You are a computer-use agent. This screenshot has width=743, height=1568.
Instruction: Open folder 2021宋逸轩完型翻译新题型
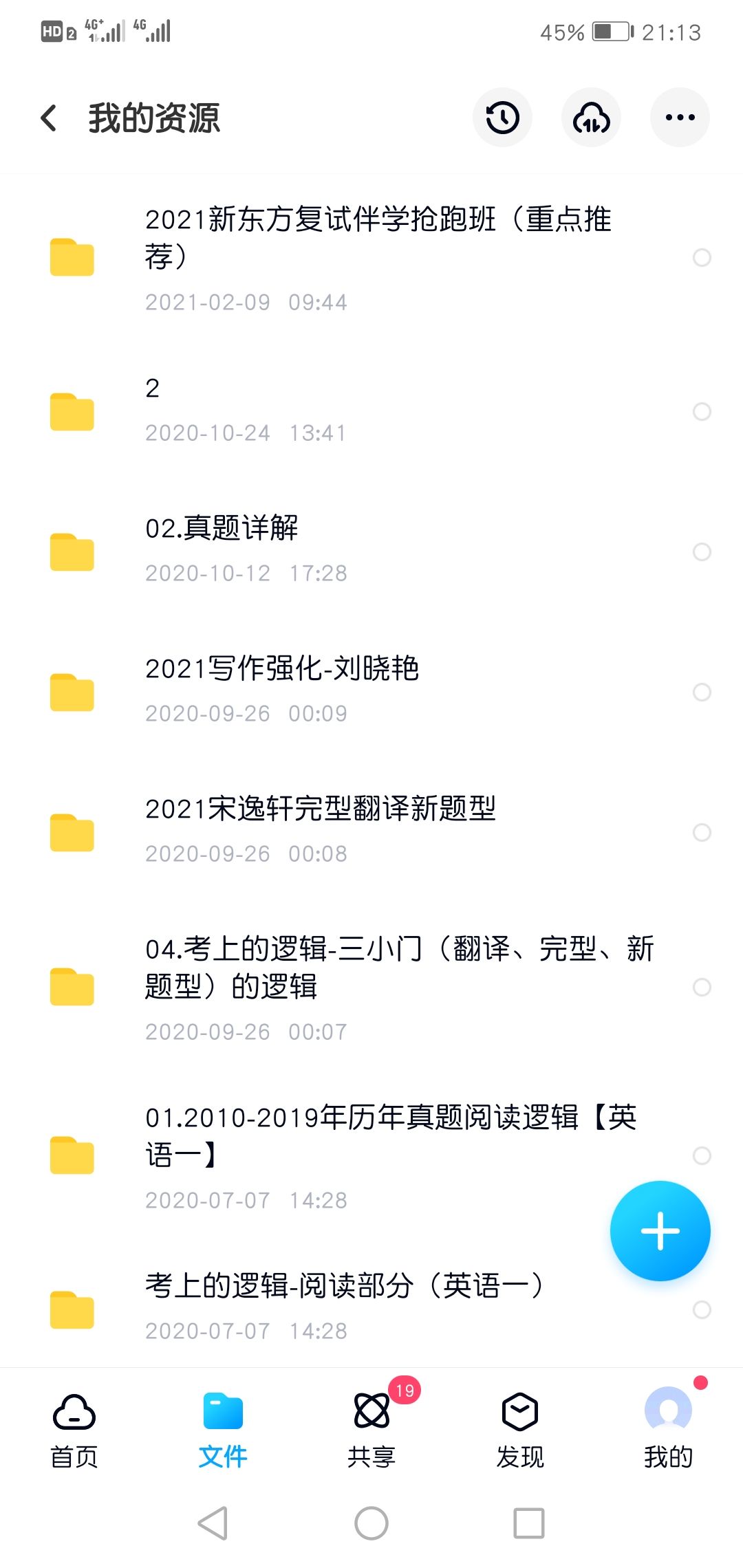coord(371,832)
